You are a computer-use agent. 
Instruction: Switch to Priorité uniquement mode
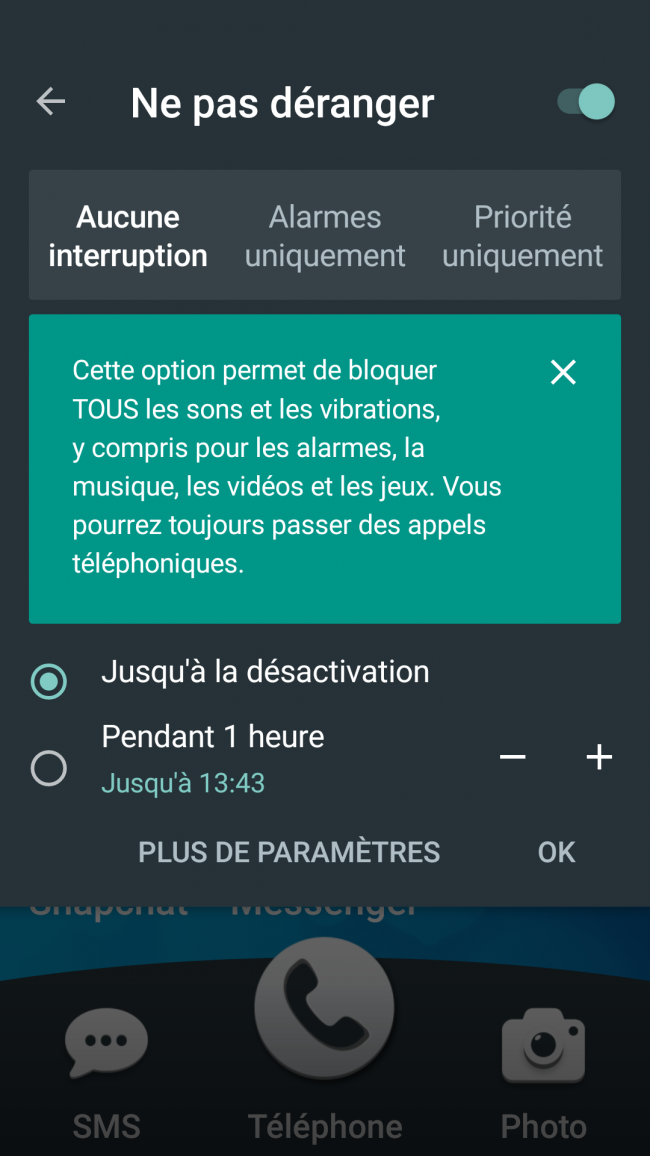pyautogui.click(x=522, y=236)
